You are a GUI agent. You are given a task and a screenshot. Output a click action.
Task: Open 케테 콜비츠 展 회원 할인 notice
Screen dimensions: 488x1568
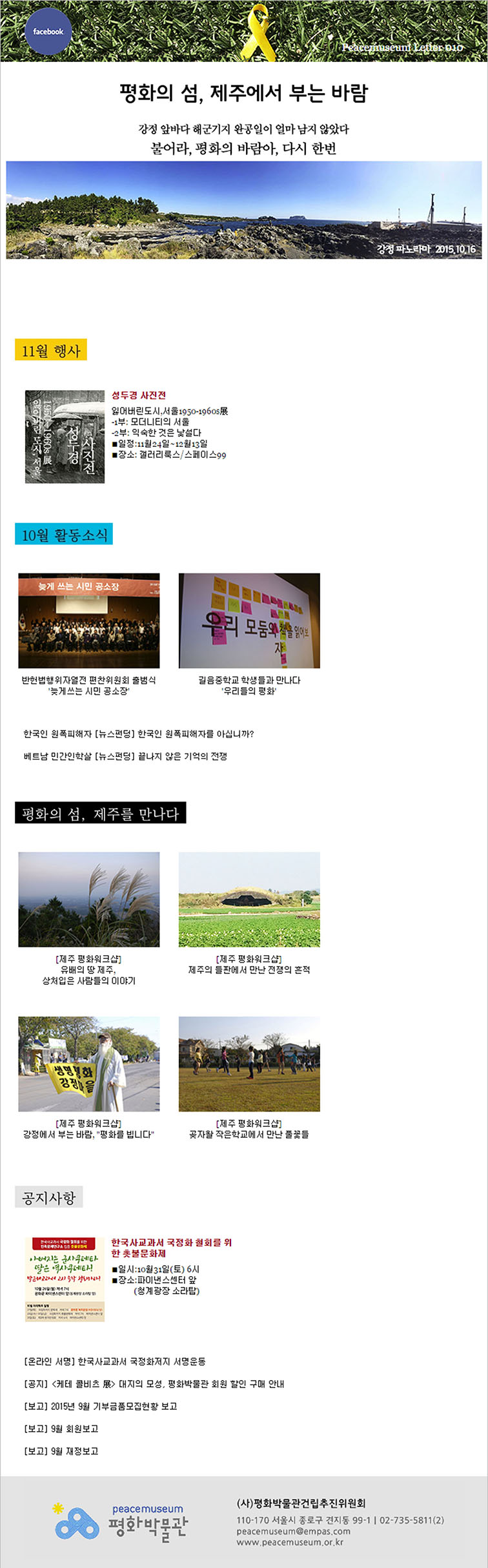pyautogui.click(x=154, y=1383)
